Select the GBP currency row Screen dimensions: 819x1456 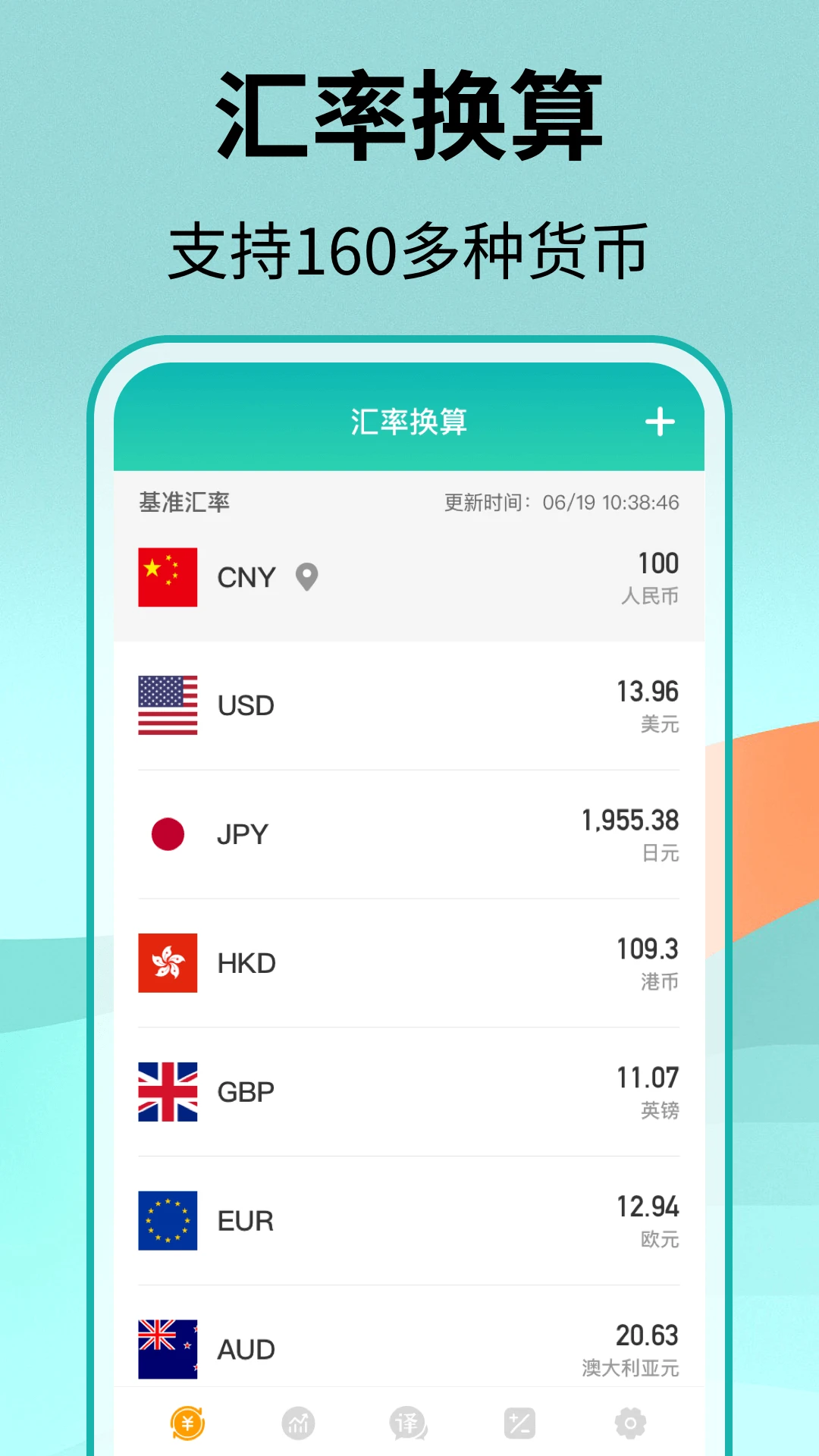point(409,1091)
